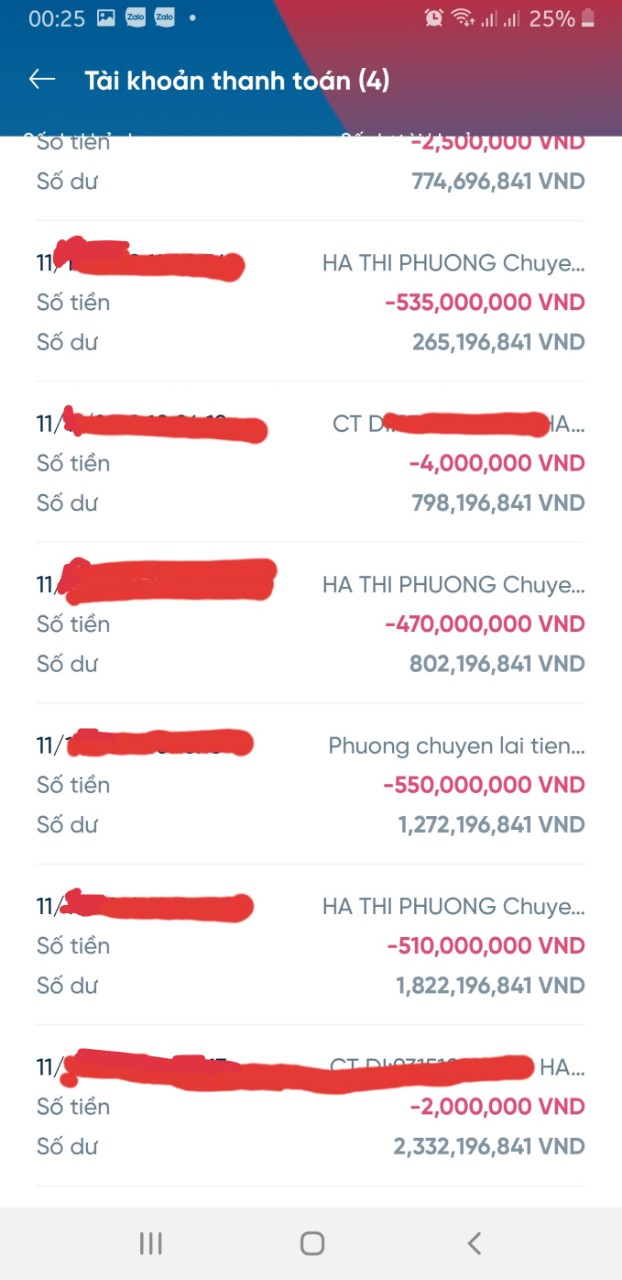
Task: Go back from Tài khoản thanh toán
Action: pyautogui.click(x=42, y=80)
